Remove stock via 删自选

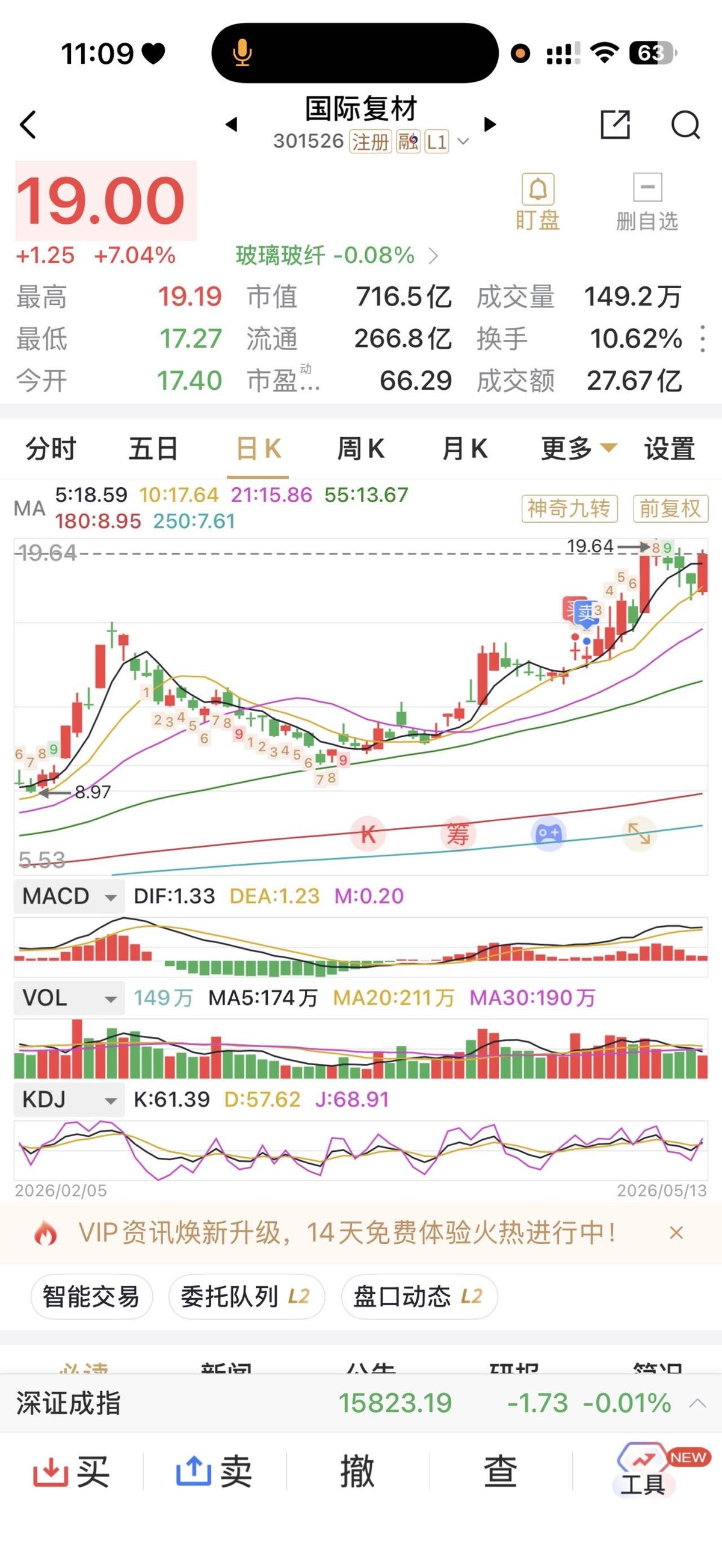click(x=647, y=203)
